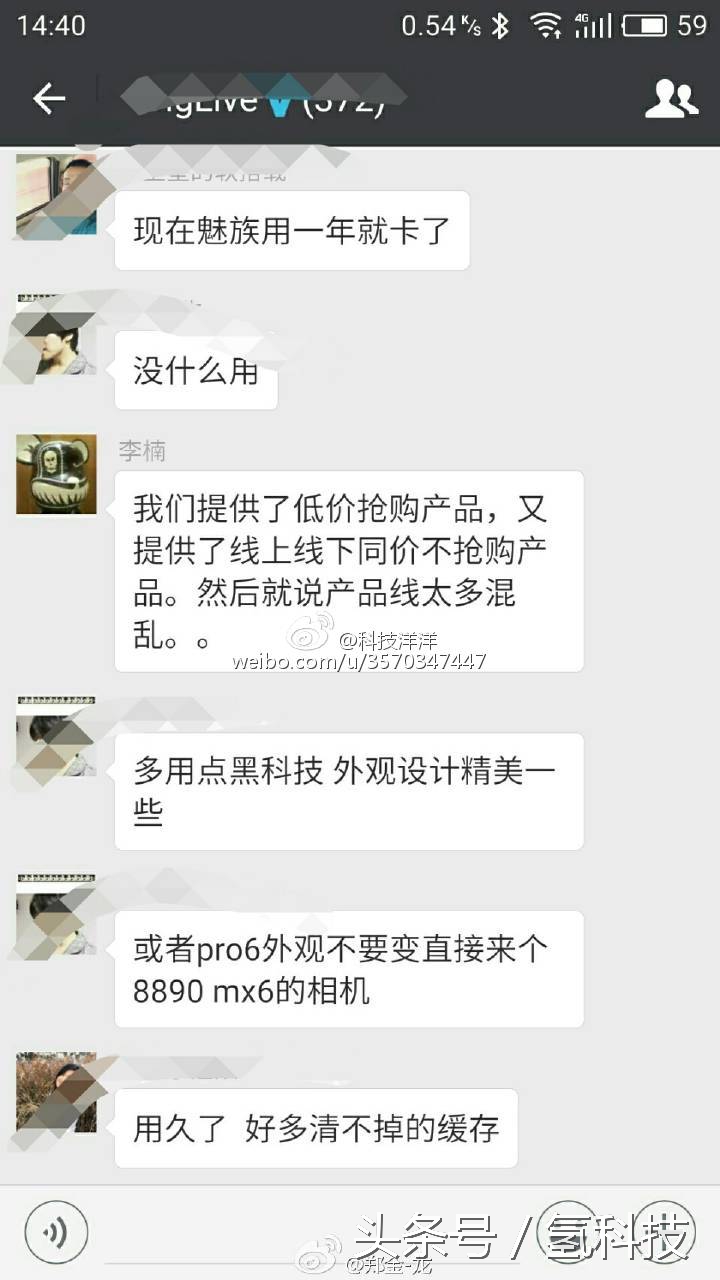
Task: Tap the pro6 8890 mx6 camera message
Action: (348, 968)
